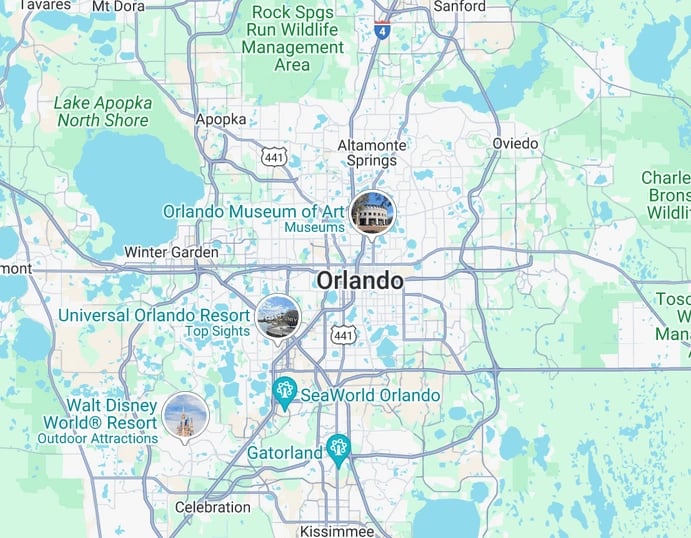The image size is (691, 538).
Task: Tap the Walt Disney World Resort pin
Action: coord(185,415)
